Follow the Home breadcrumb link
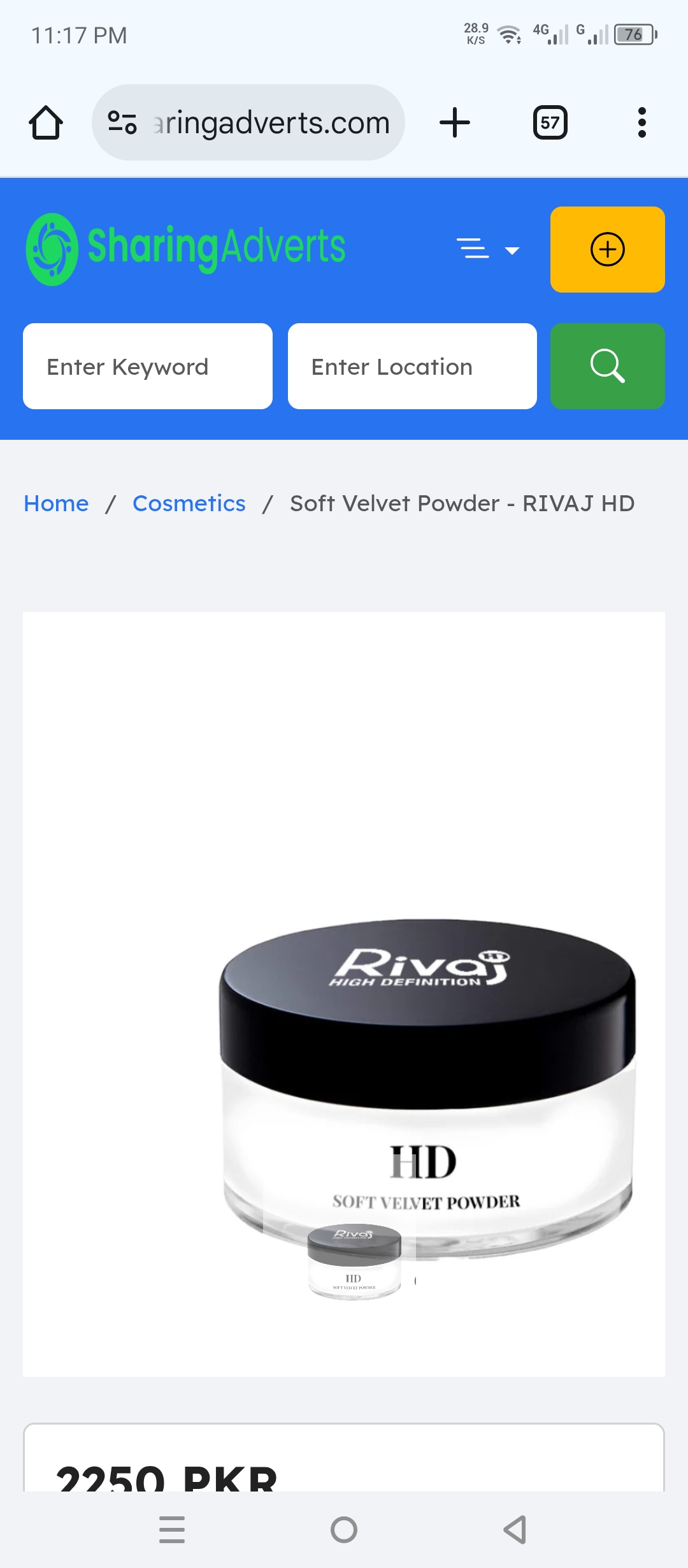 [x=56, y=504]
